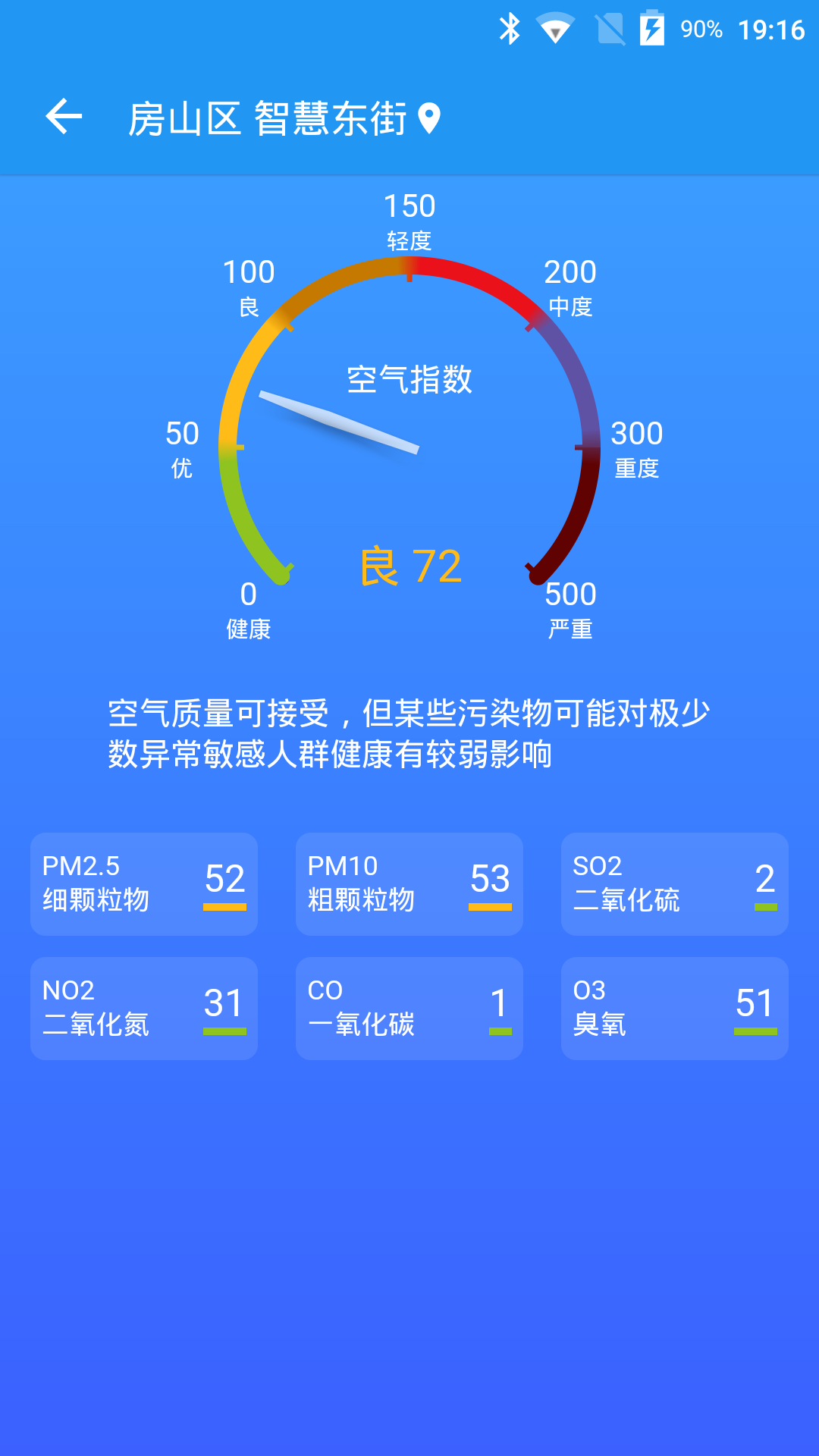Tap the 房山区 智慧东街 title
The image size is (819, 1456).
click(269, 118)
